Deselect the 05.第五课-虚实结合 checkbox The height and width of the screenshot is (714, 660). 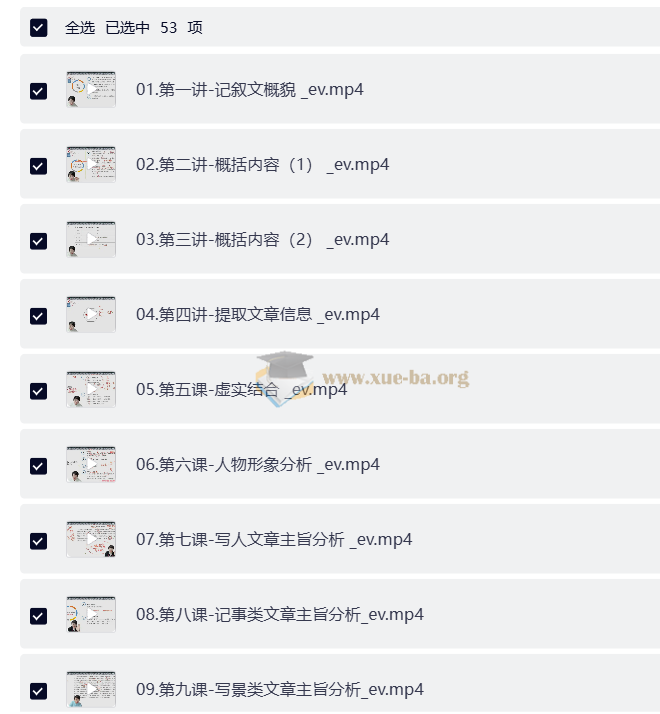38,391
